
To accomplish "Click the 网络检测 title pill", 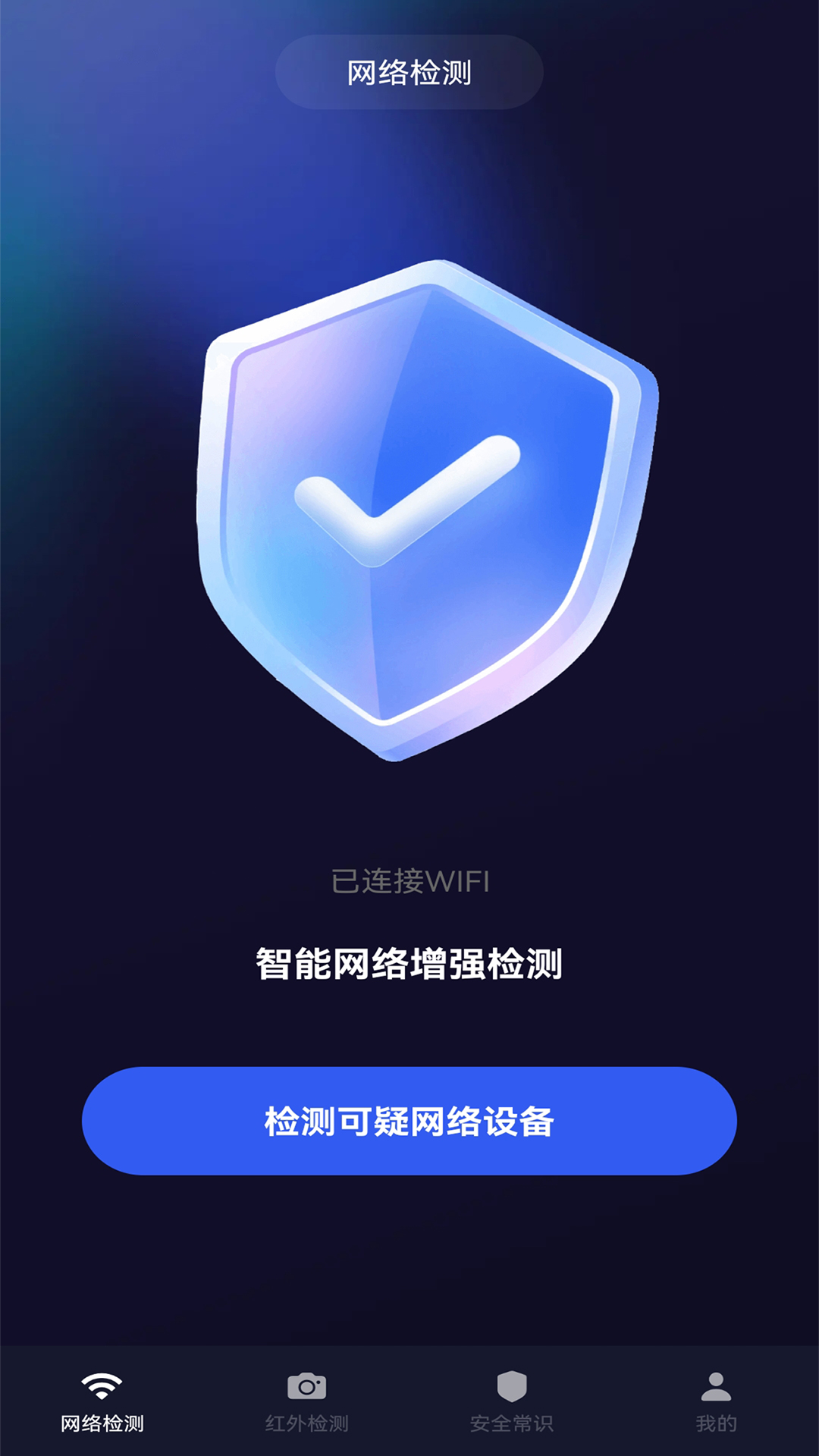I will pos(409,72).
